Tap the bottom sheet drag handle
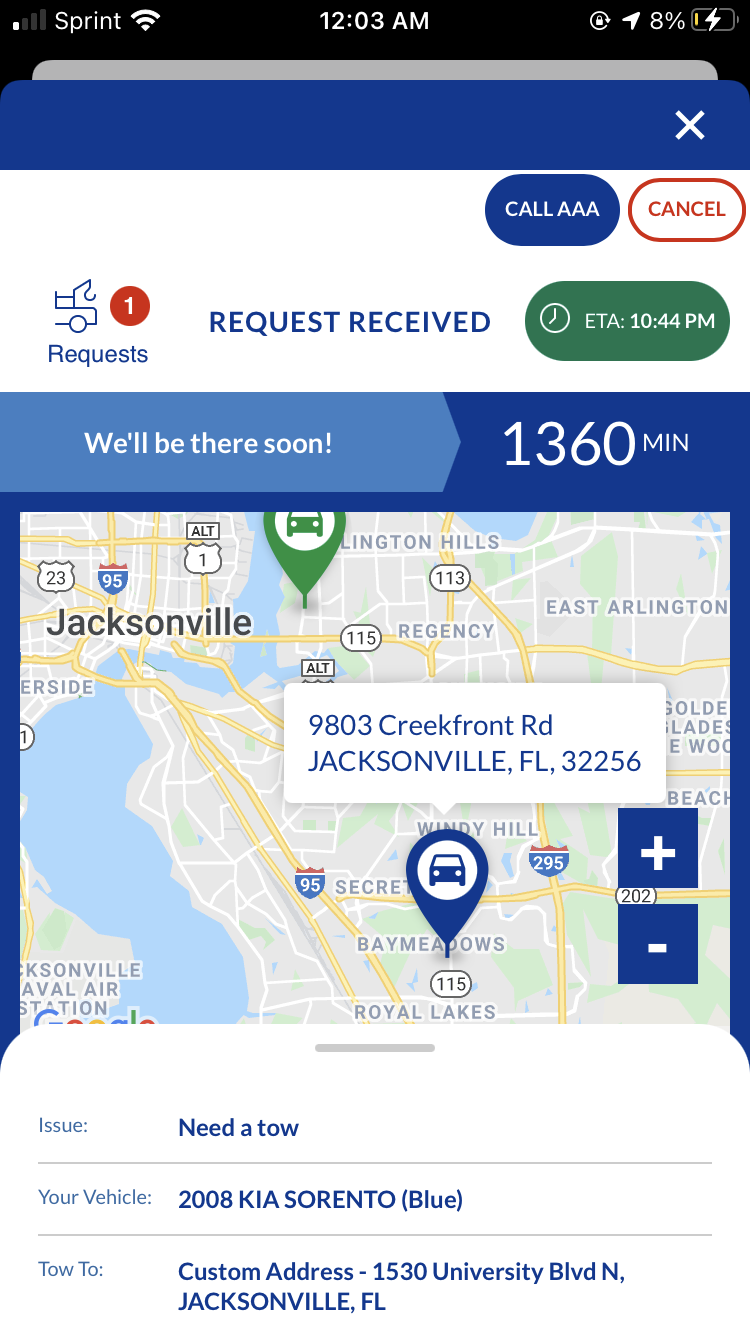 point(375,1048)
